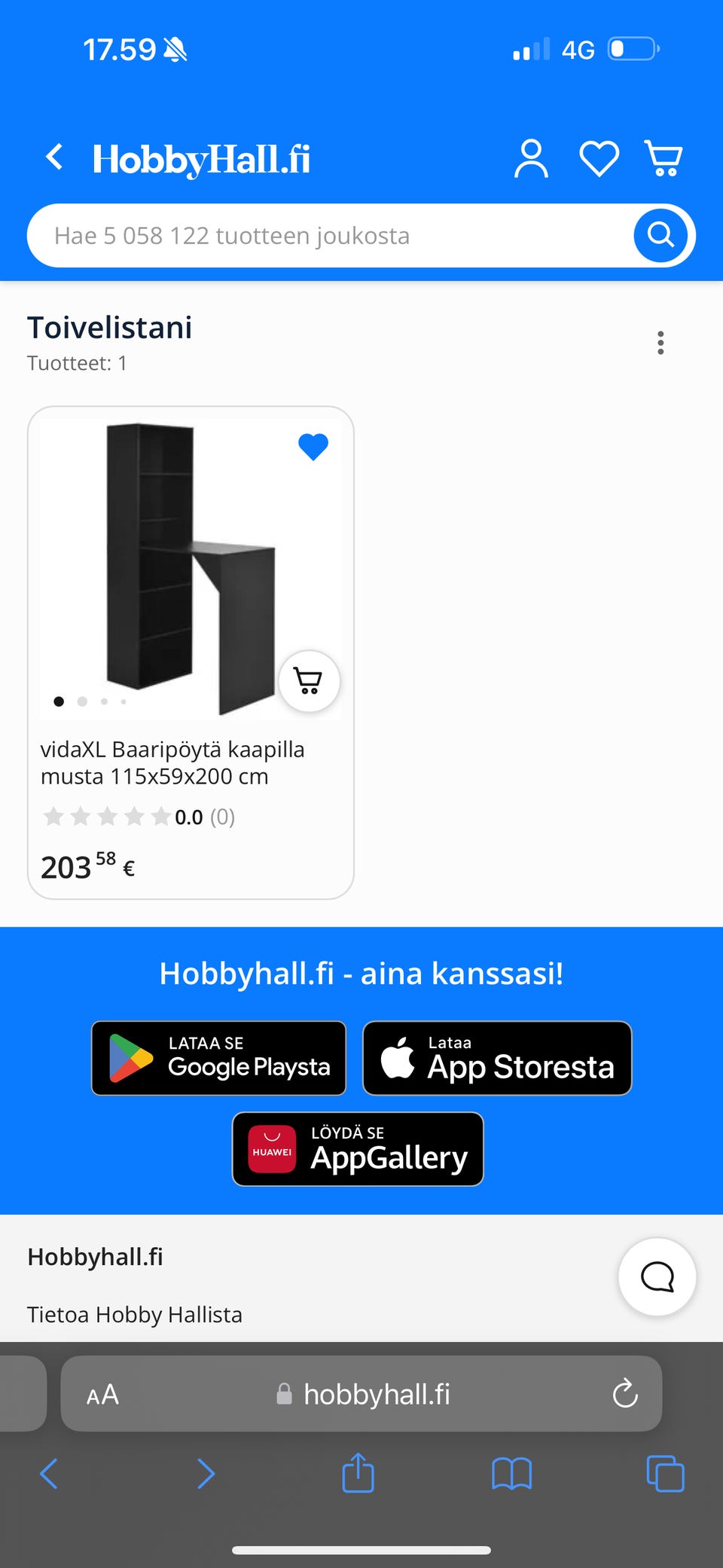
Task: Go forward with Safari forward arrow
Action: point(206,1473)
